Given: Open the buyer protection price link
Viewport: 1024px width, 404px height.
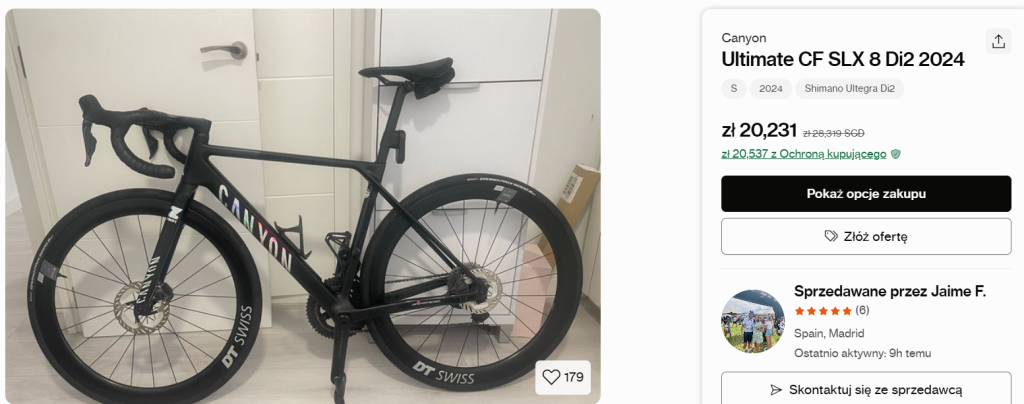Looking at the screenshot, I should pyautogui.click(x=804, y=154).
